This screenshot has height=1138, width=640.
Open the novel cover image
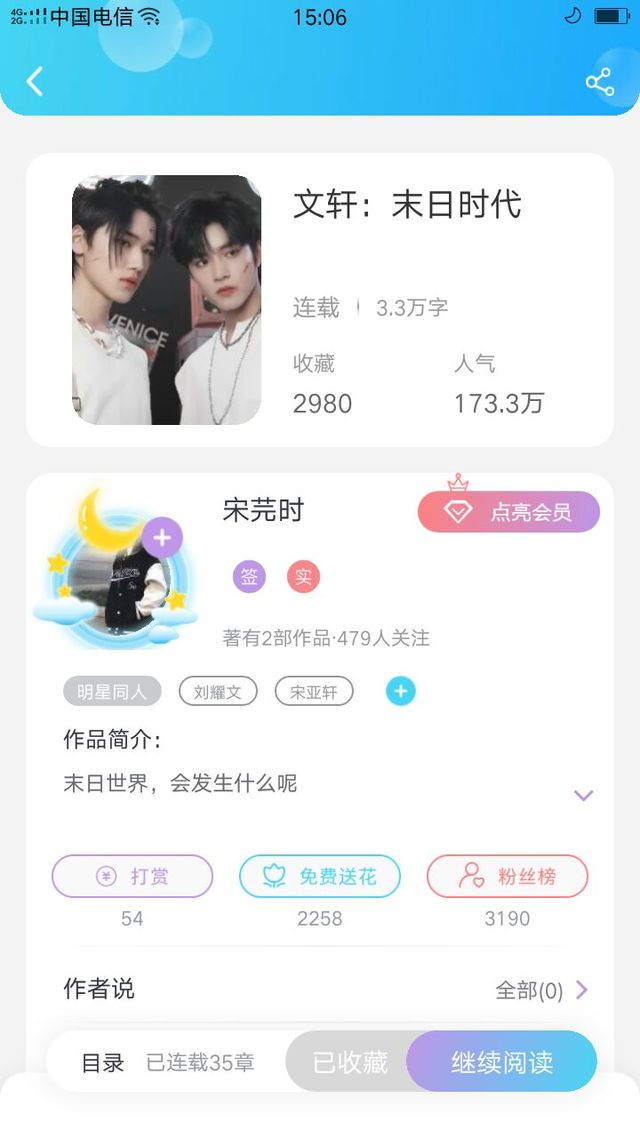[x=166, y=300]
